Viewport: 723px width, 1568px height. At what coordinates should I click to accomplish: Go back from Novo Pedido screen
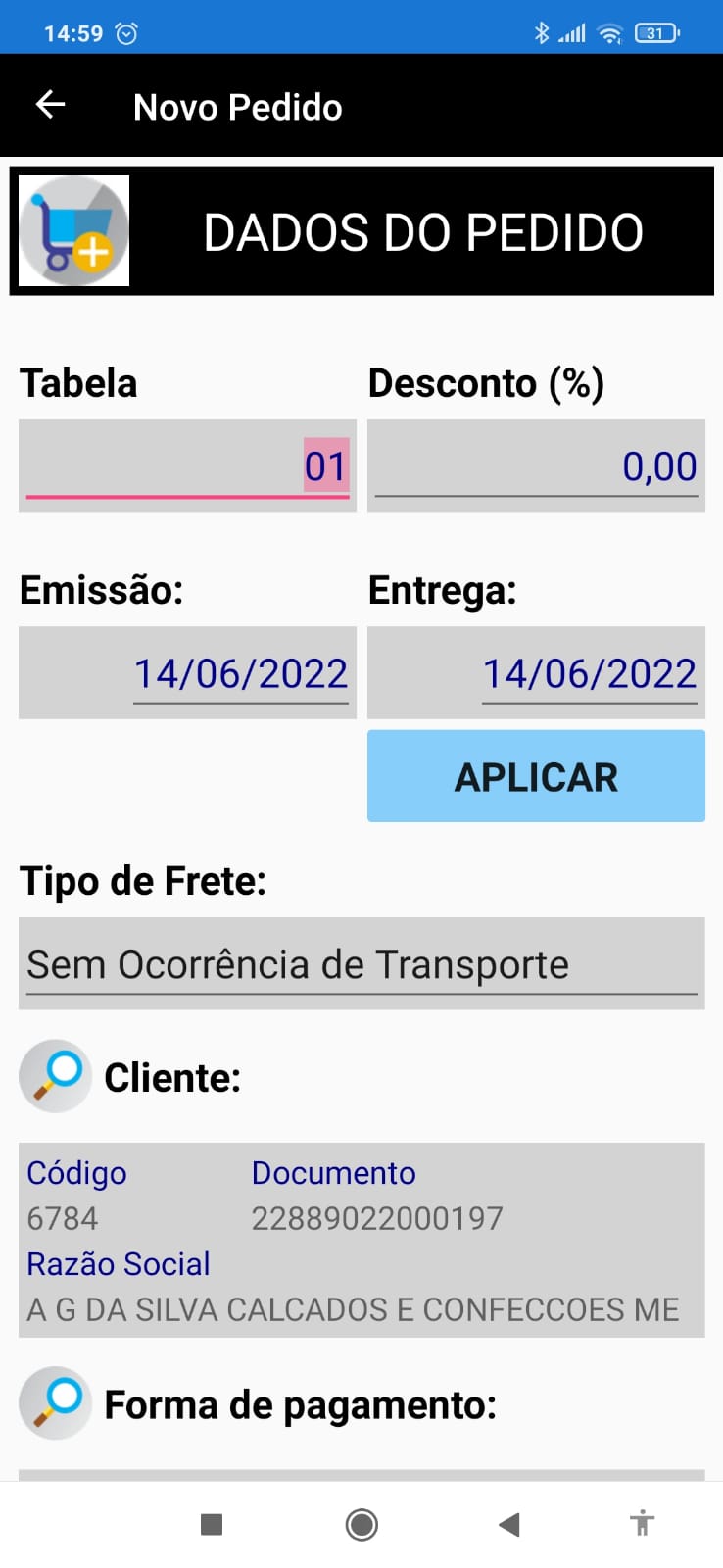(x=50, y=105)
